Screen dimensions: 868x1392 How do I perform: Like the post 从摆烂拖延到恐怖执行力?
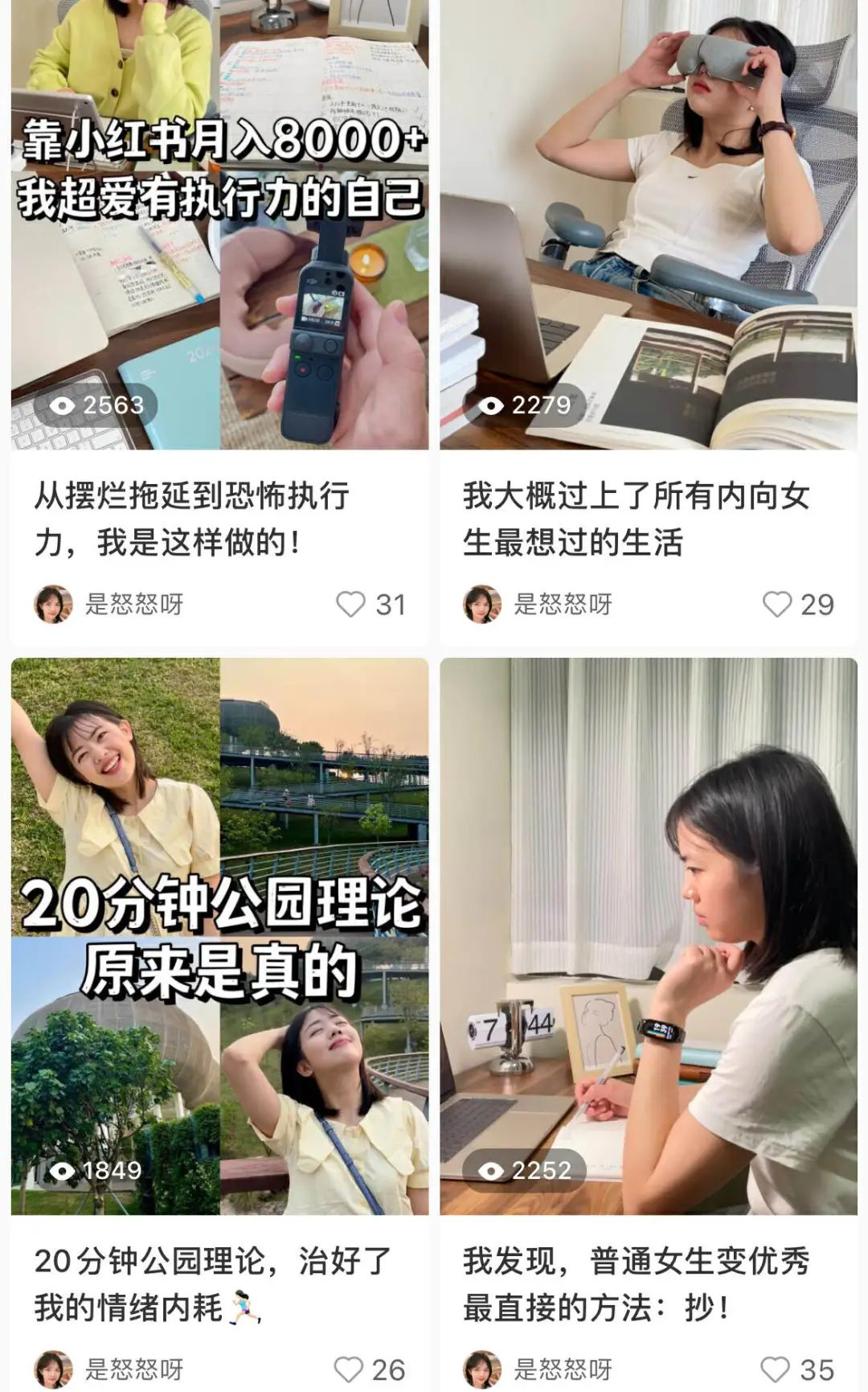pos(350,604)
